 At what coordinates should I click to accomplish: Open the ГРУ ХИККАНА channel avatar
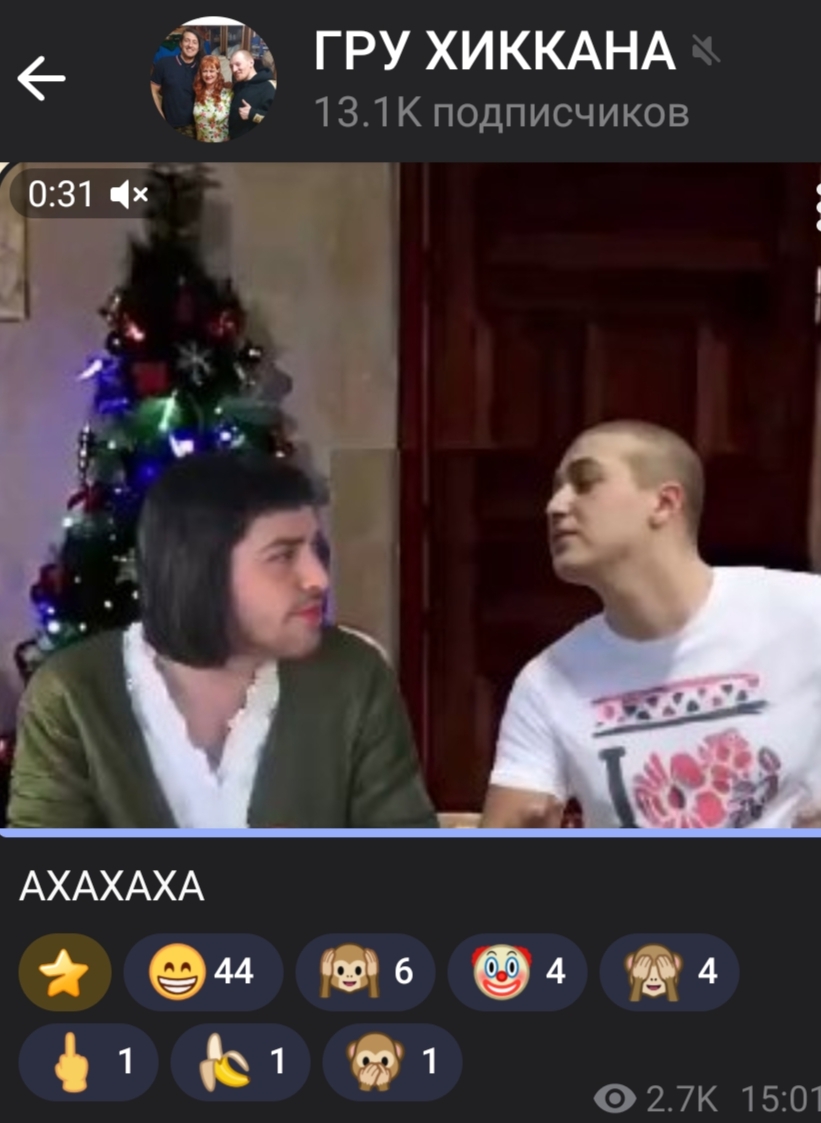pos(213,79)
